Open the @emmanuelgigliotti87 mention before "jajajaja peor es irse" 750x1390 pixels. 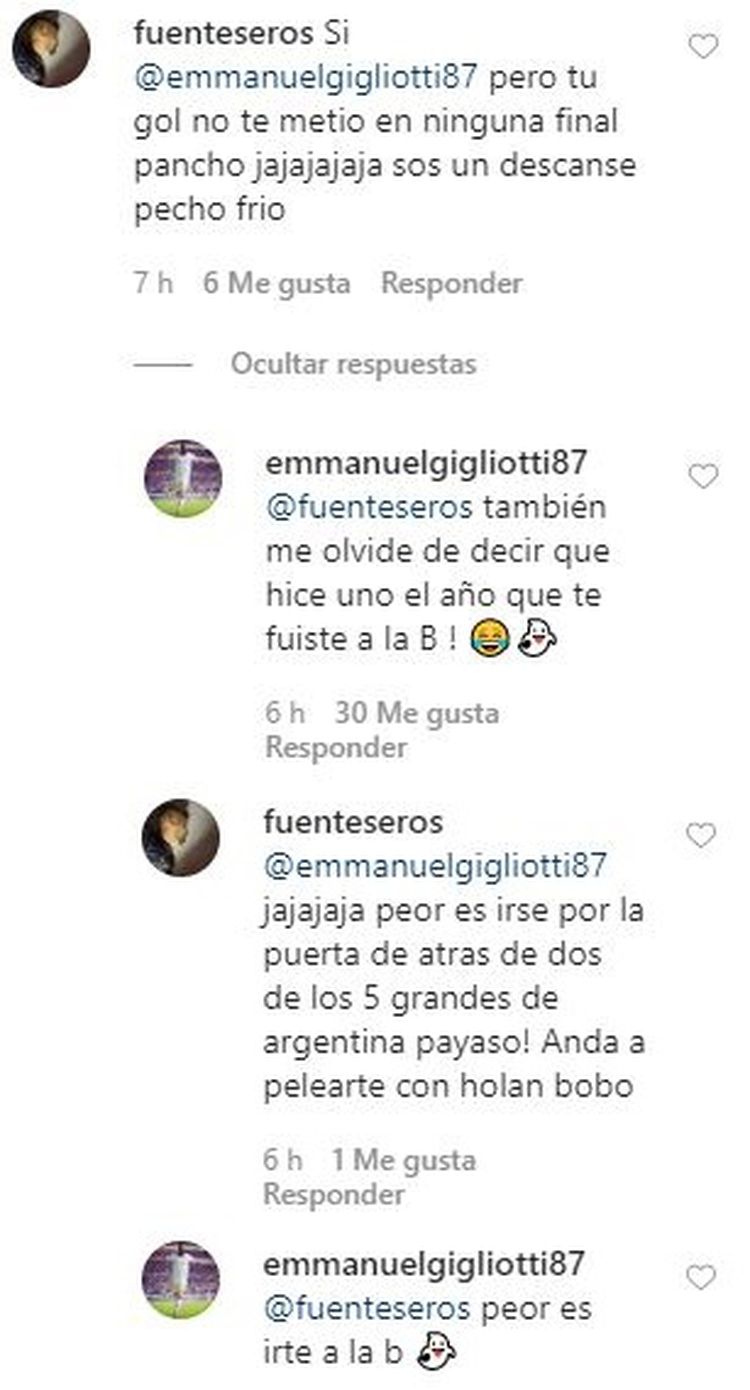[434, 865]
